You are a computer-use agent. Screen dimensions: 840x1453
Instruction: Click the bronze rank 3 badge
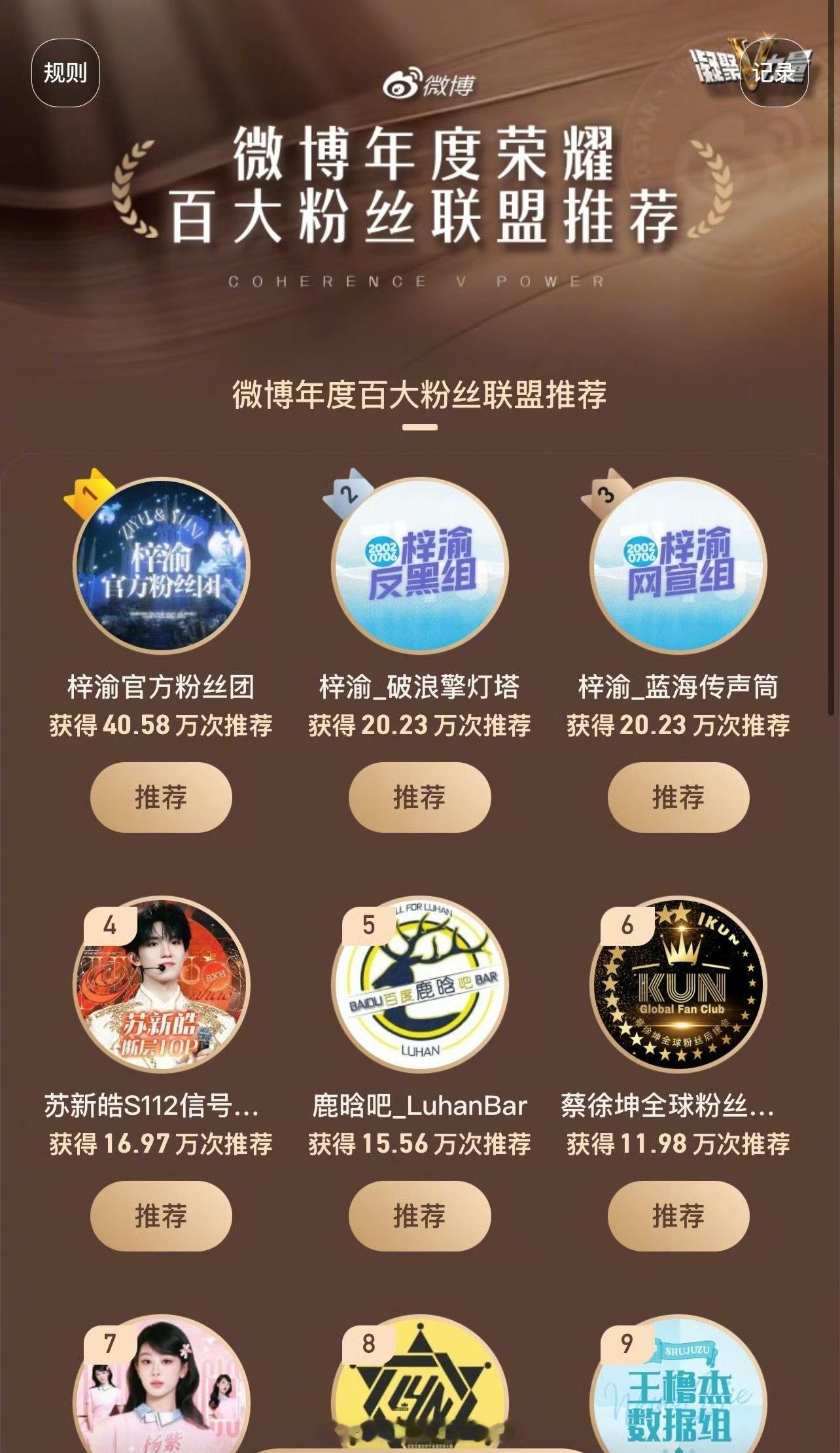[605, 495]
